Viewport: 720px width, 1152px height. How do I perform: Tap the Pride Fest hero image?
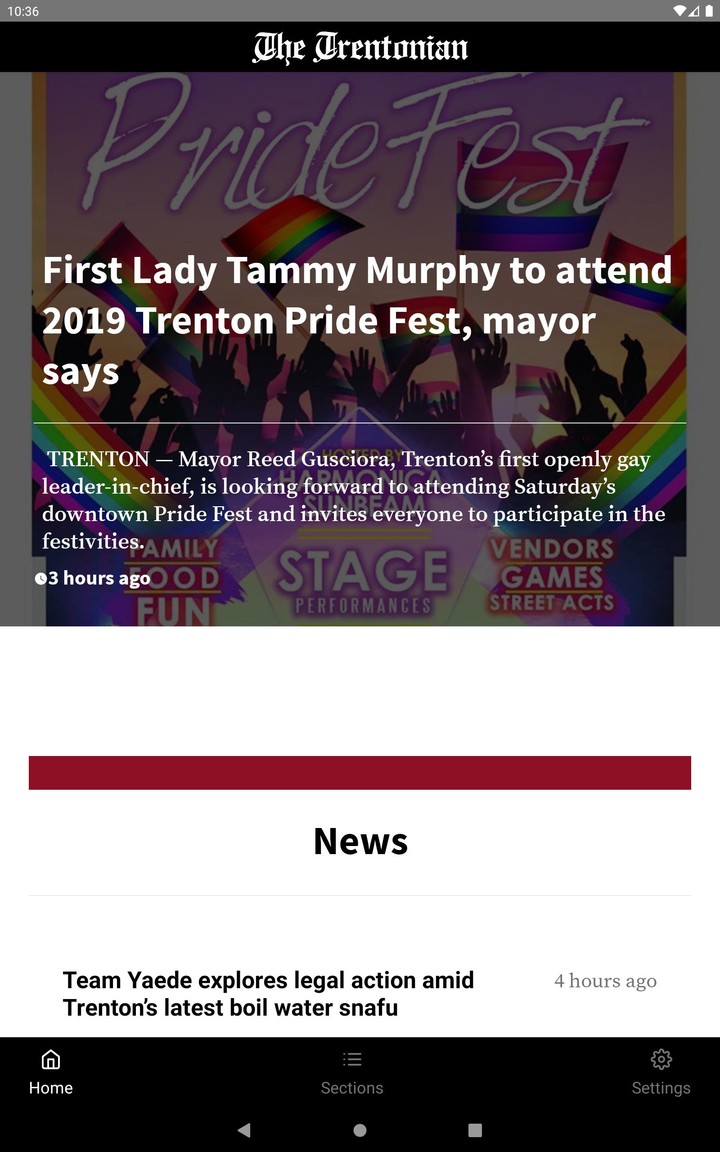[360, 160]
